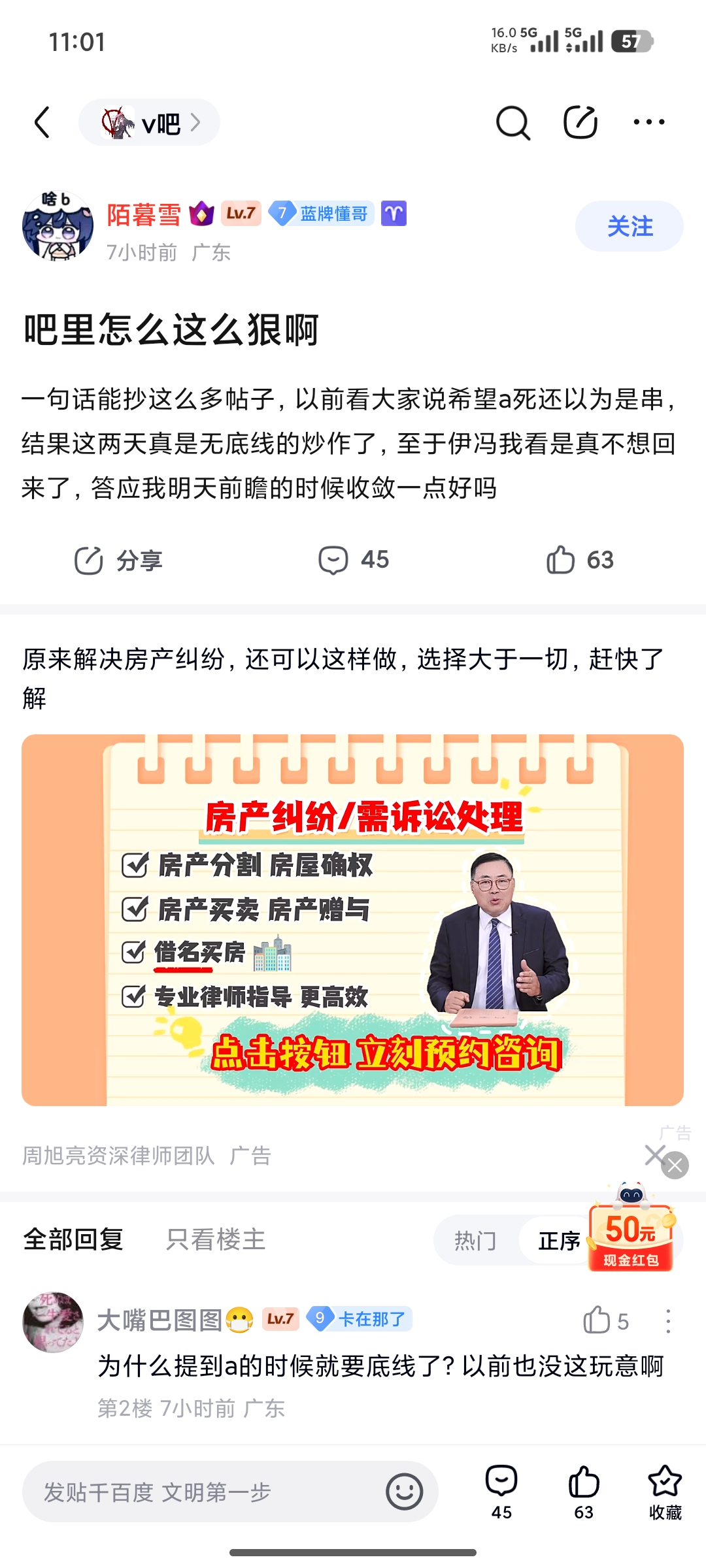Share the post via 分享
Screen dimensions: 706x1568
(118, 561)
